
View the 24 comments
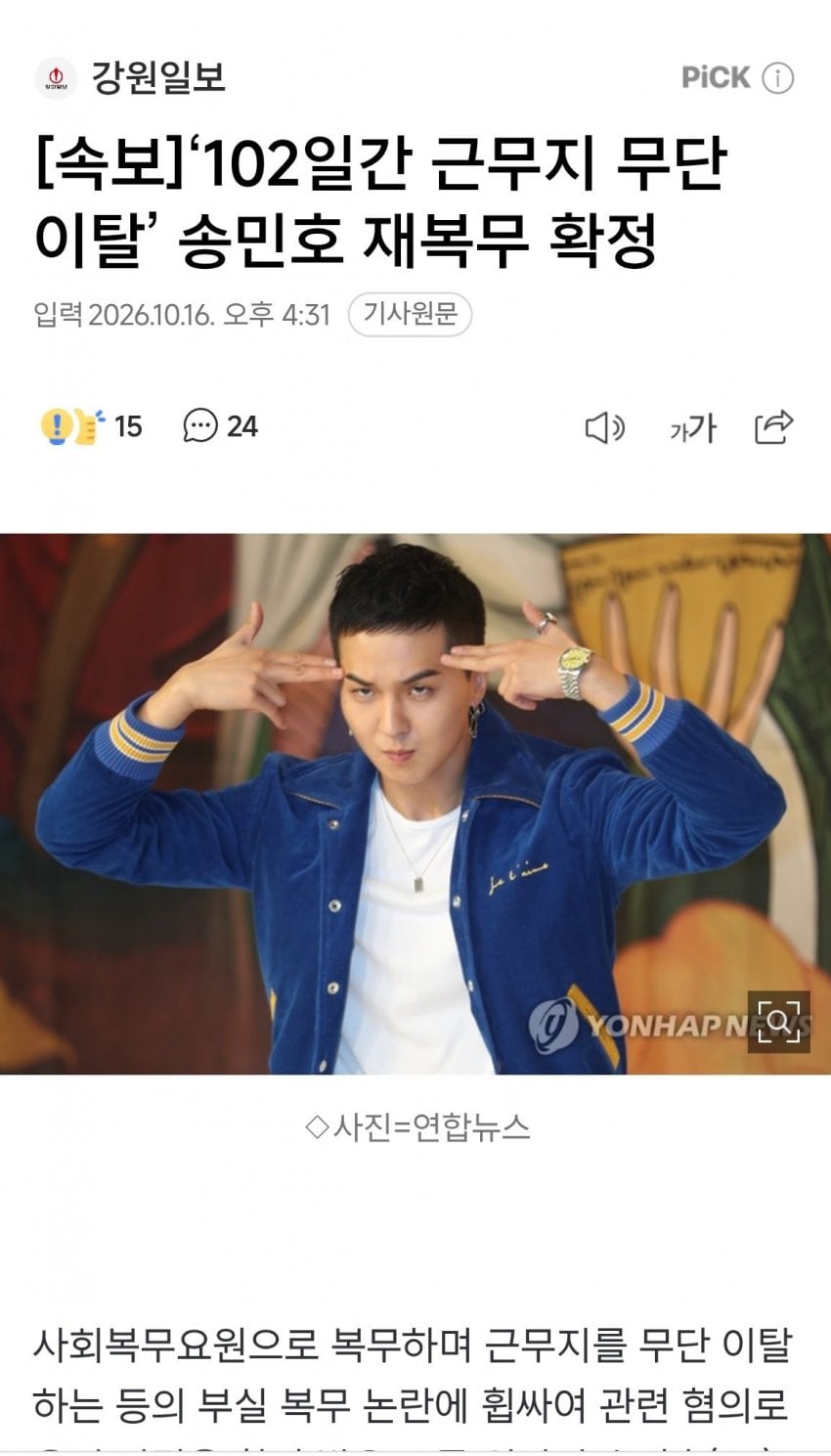tap(221, 426)
